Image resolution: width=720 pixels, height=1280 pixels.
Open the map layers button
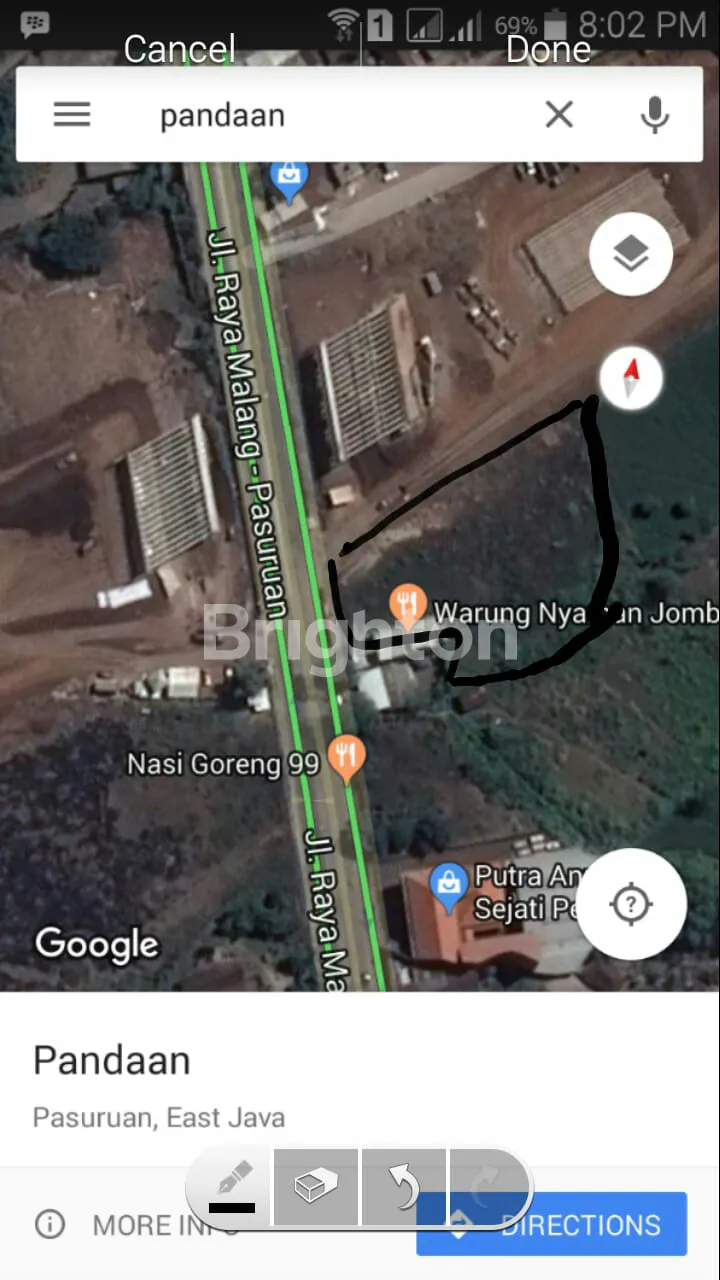coord(630,255)
